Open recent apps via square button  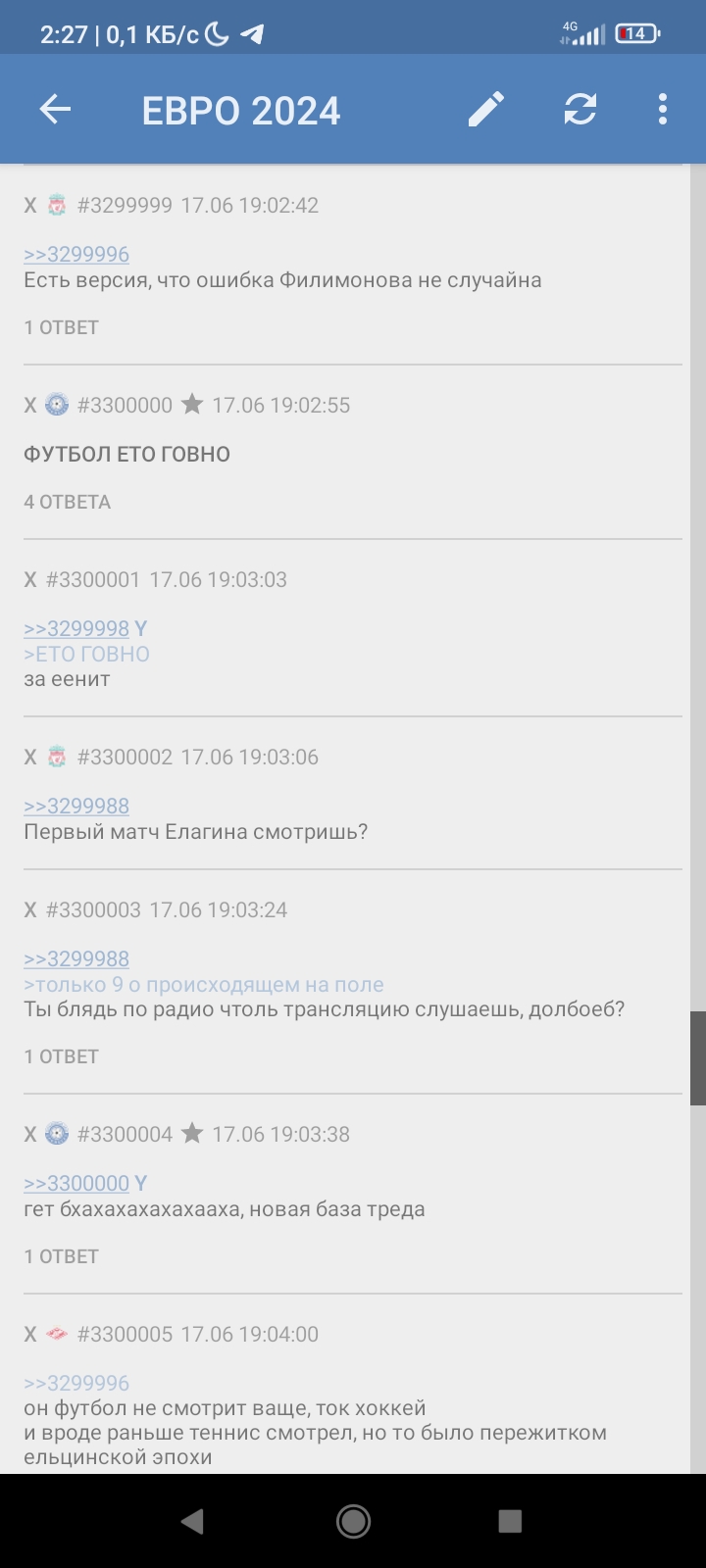[510, 1521]
